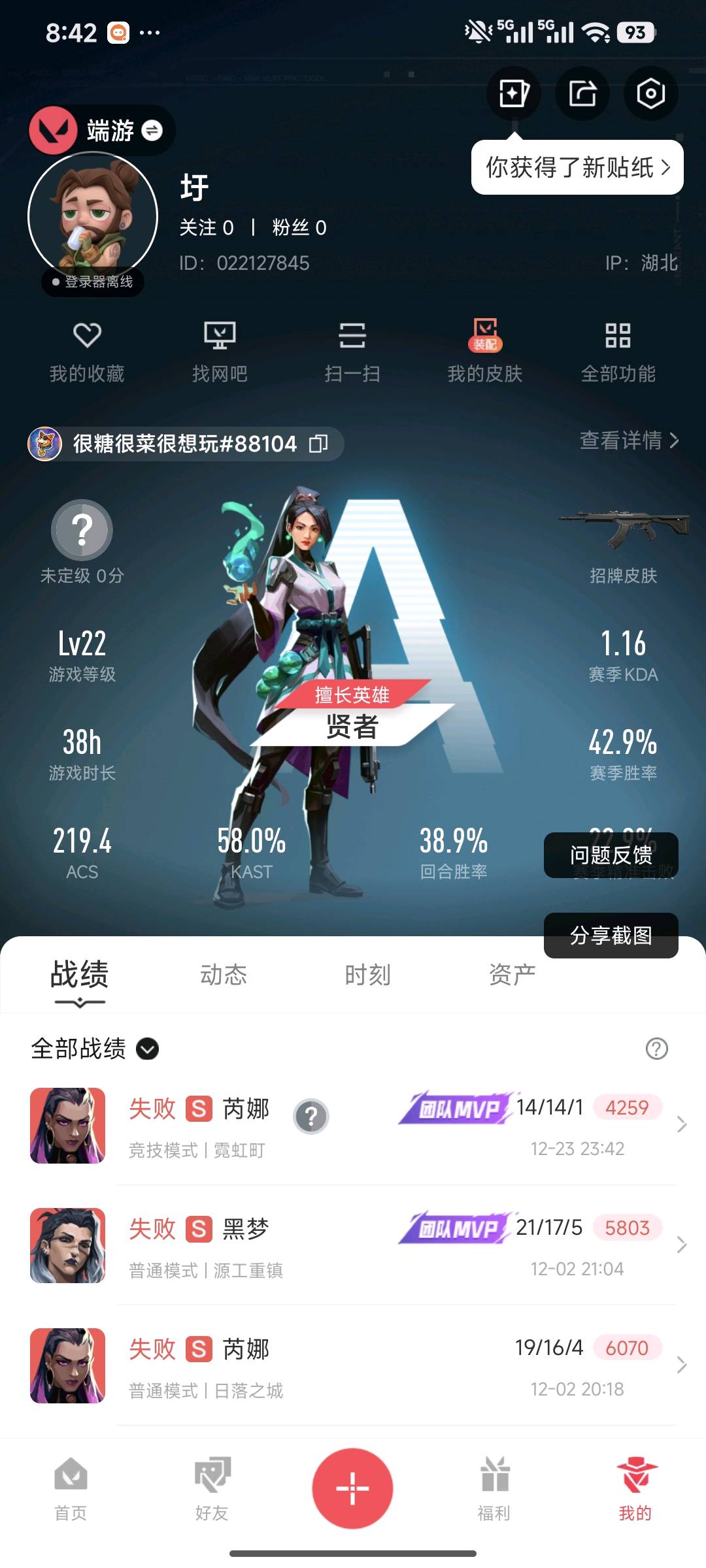View 查看详情 details
Image resolution: width=706 pixels, height=1568 pixels.
[630, 440]
